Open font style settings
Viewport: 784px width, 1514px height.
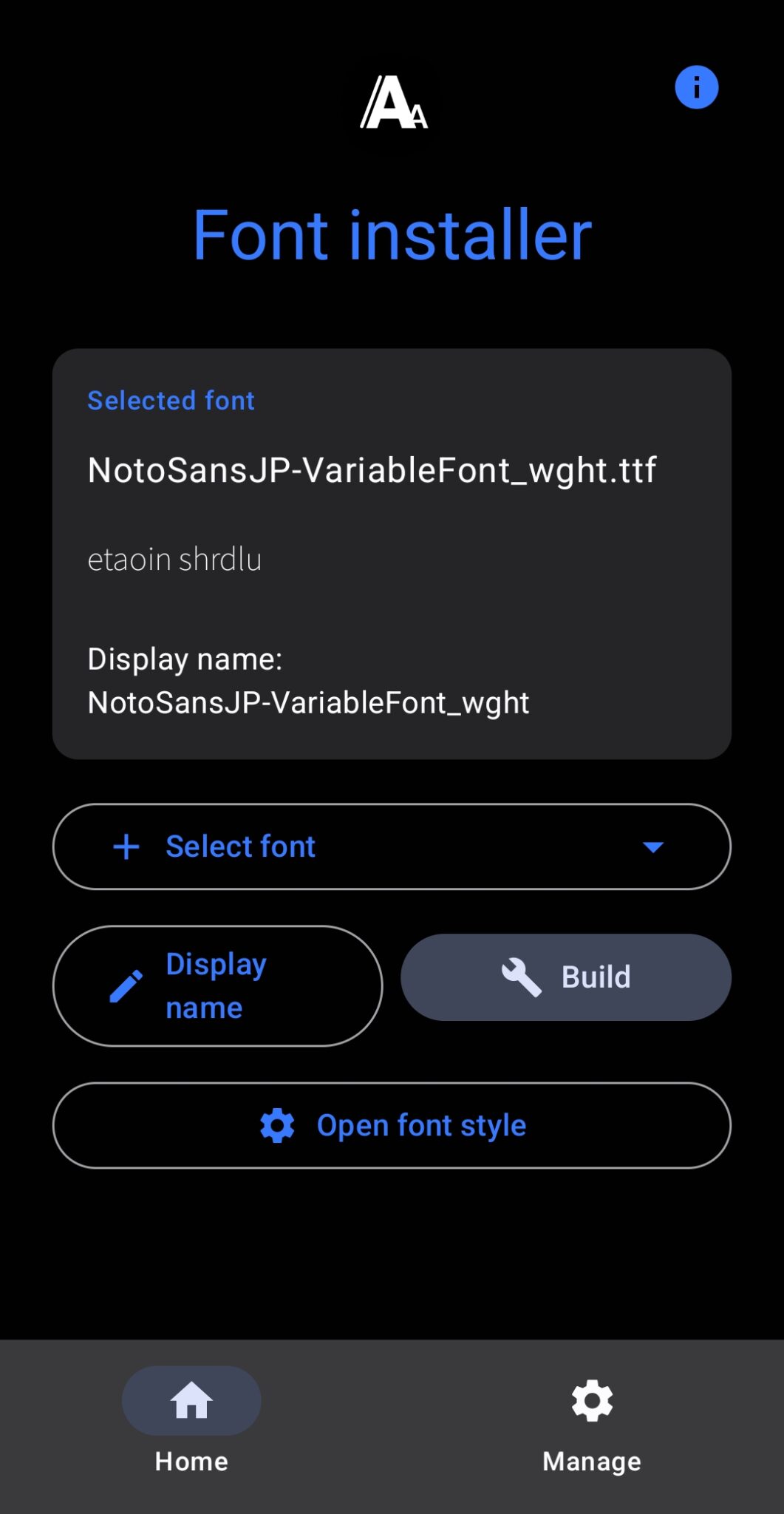pos(392,1125)
